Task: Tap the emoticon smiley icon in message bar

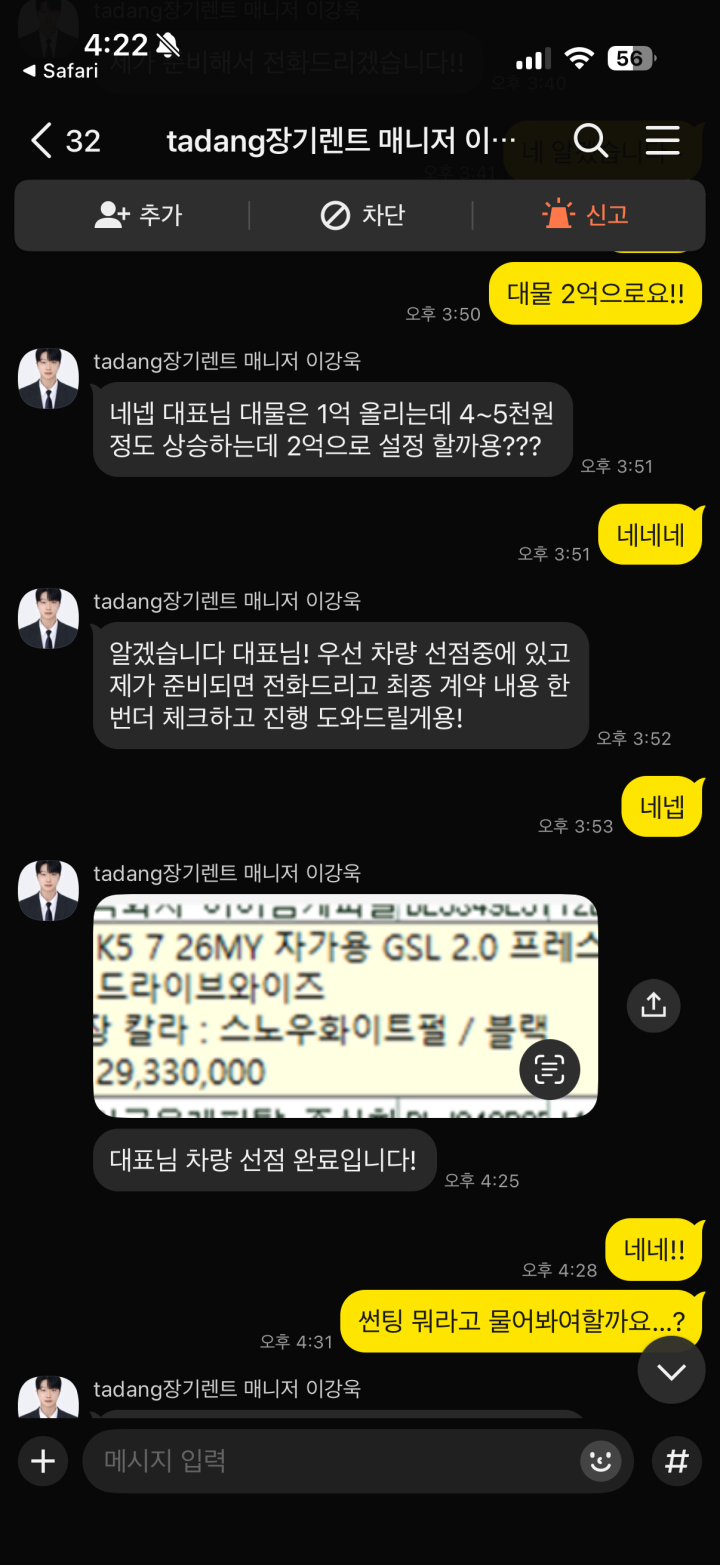Action: tap(600, 1461)
